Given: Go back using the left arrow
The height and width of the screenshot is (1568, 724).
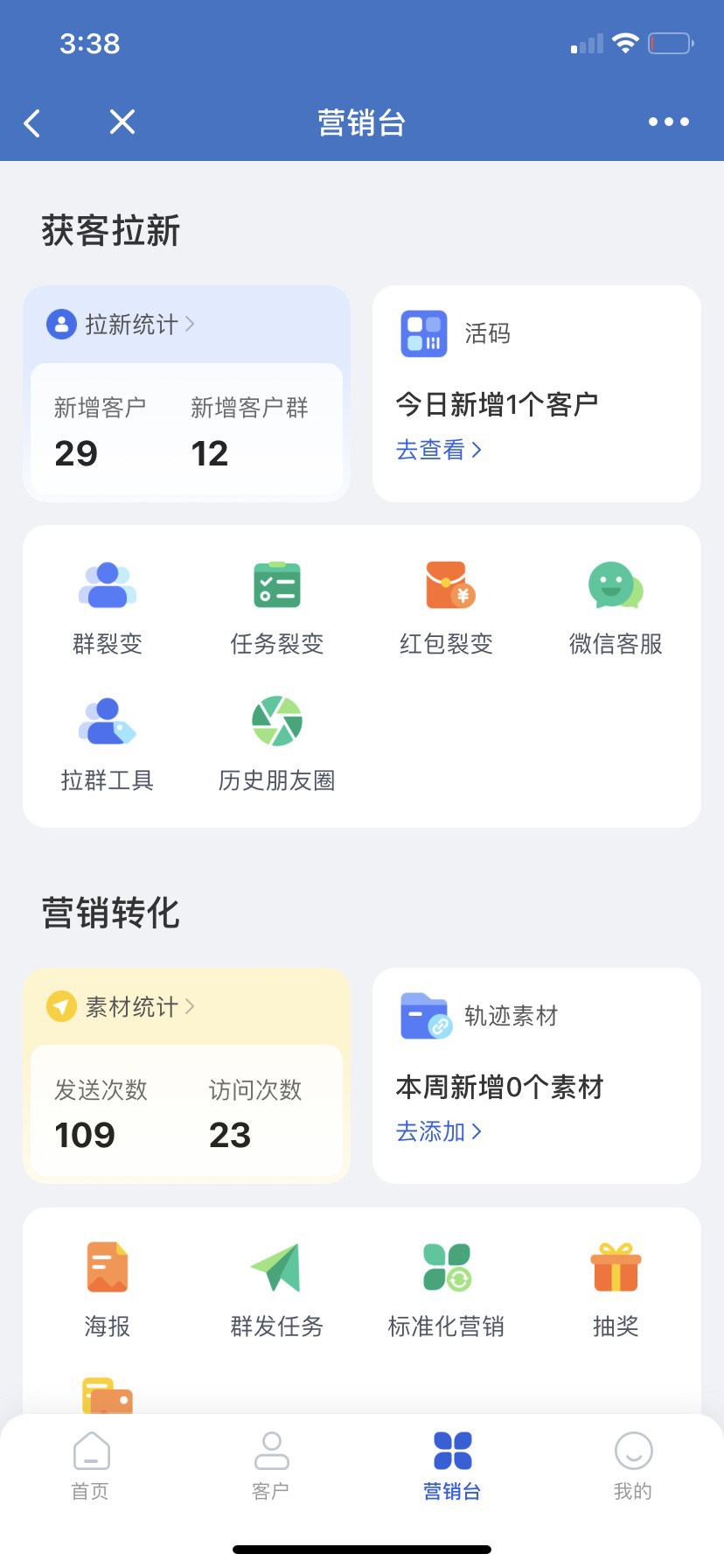Looking at the screenshot, I should [32, 122].
